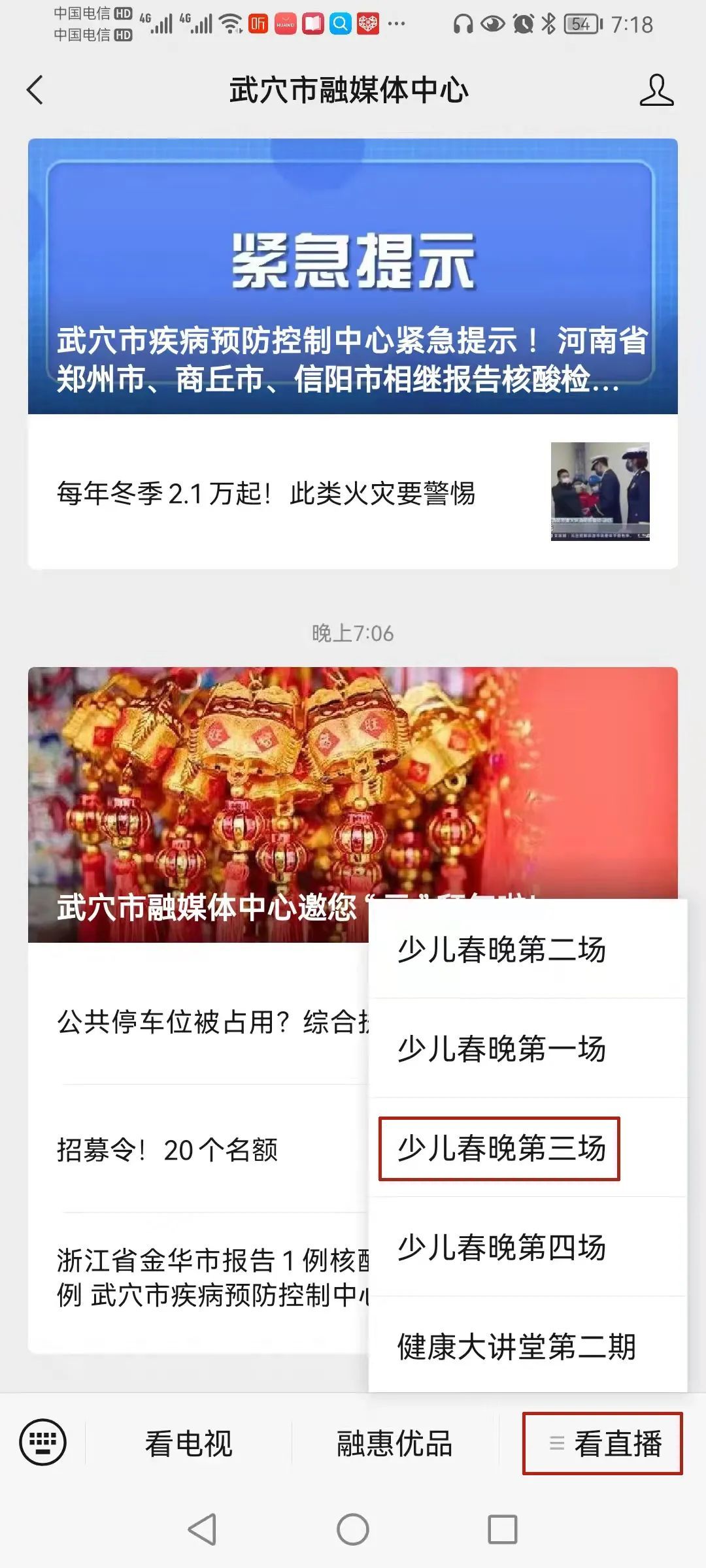Choose 少儿春晚第三场 from menu
Screen dimensions: 706x1568
(501, 1148)
